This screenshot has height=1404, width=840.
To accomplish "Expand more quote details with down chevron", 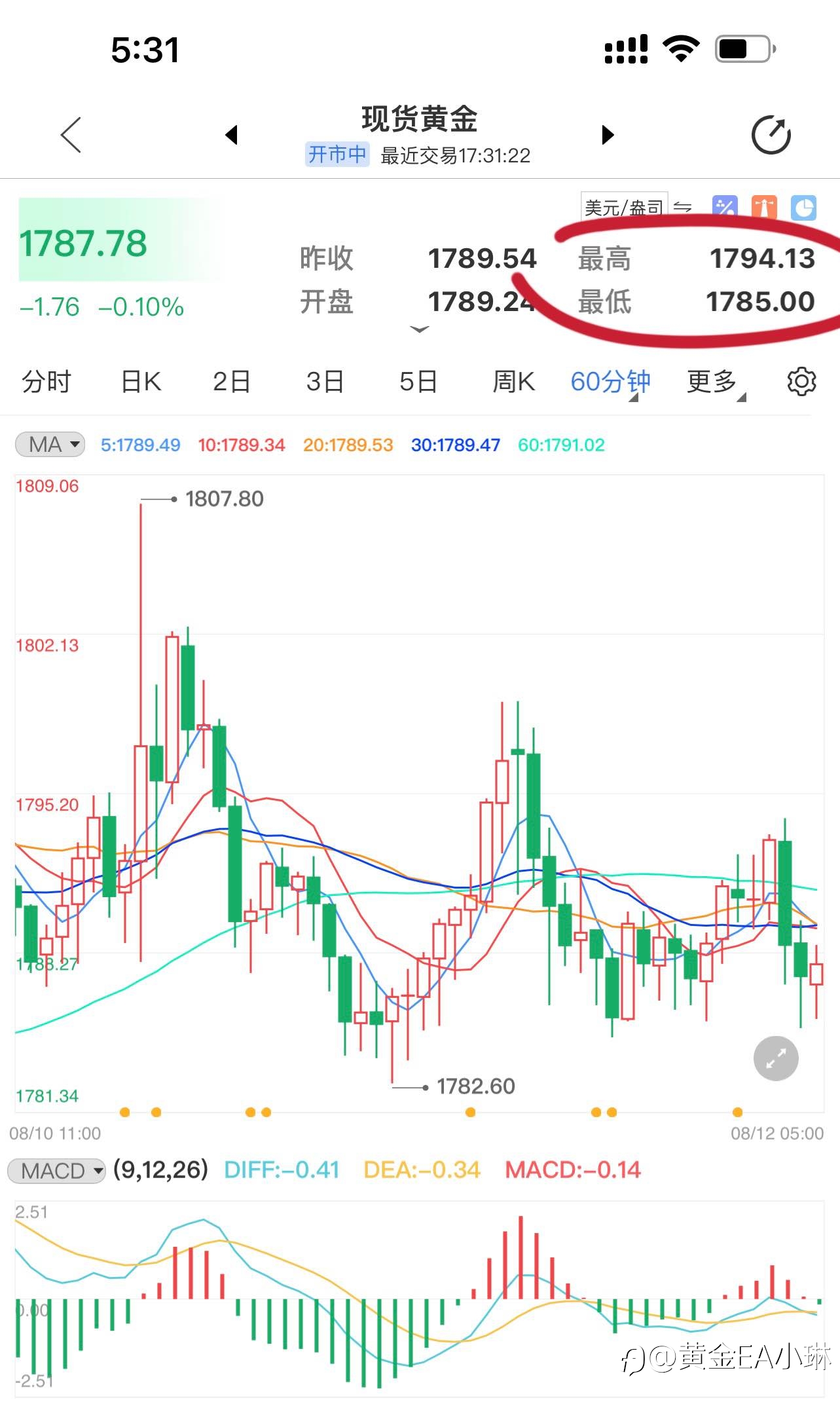I will pos(419,329).
